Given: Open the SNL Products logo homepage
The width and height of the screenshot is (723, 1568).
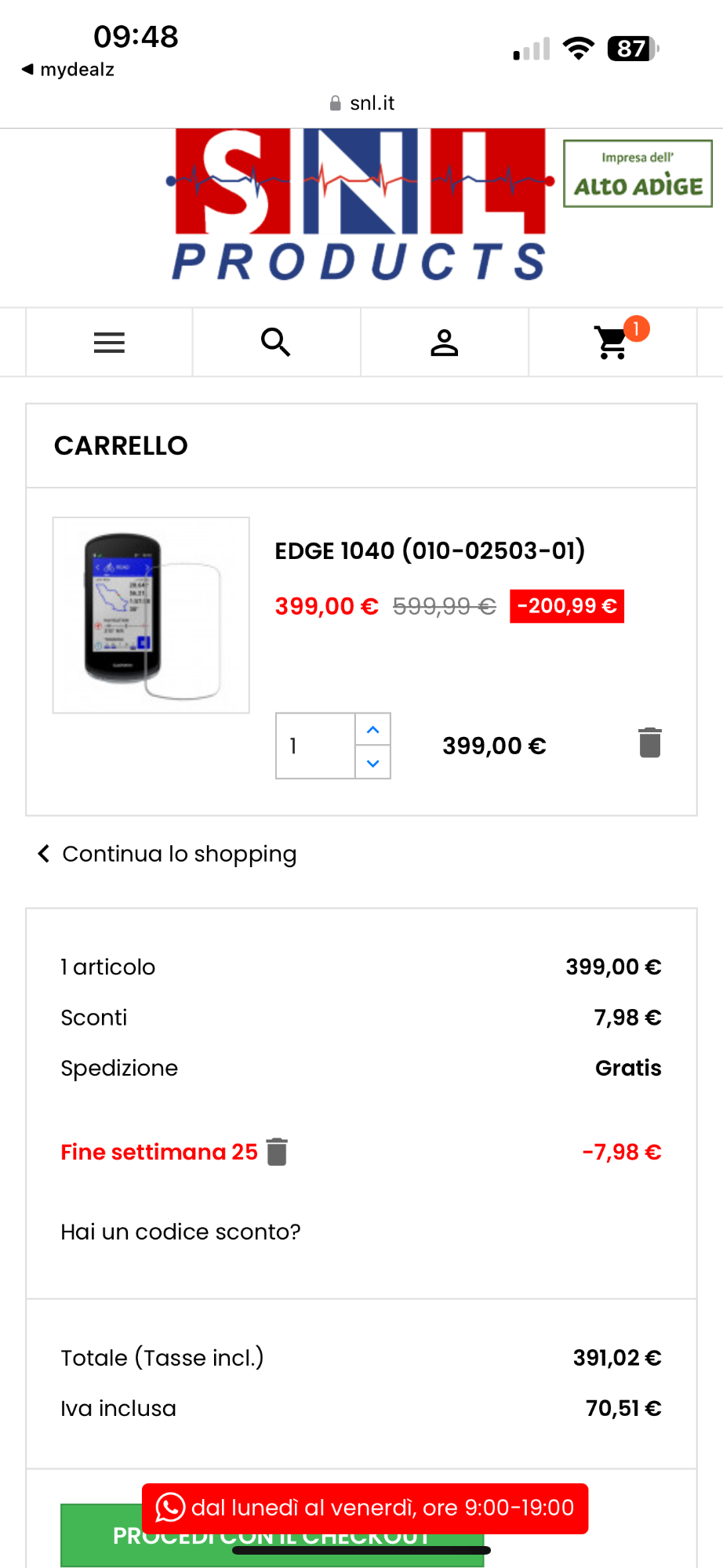Looking at the screenshot, I should (x=359, y=205).
